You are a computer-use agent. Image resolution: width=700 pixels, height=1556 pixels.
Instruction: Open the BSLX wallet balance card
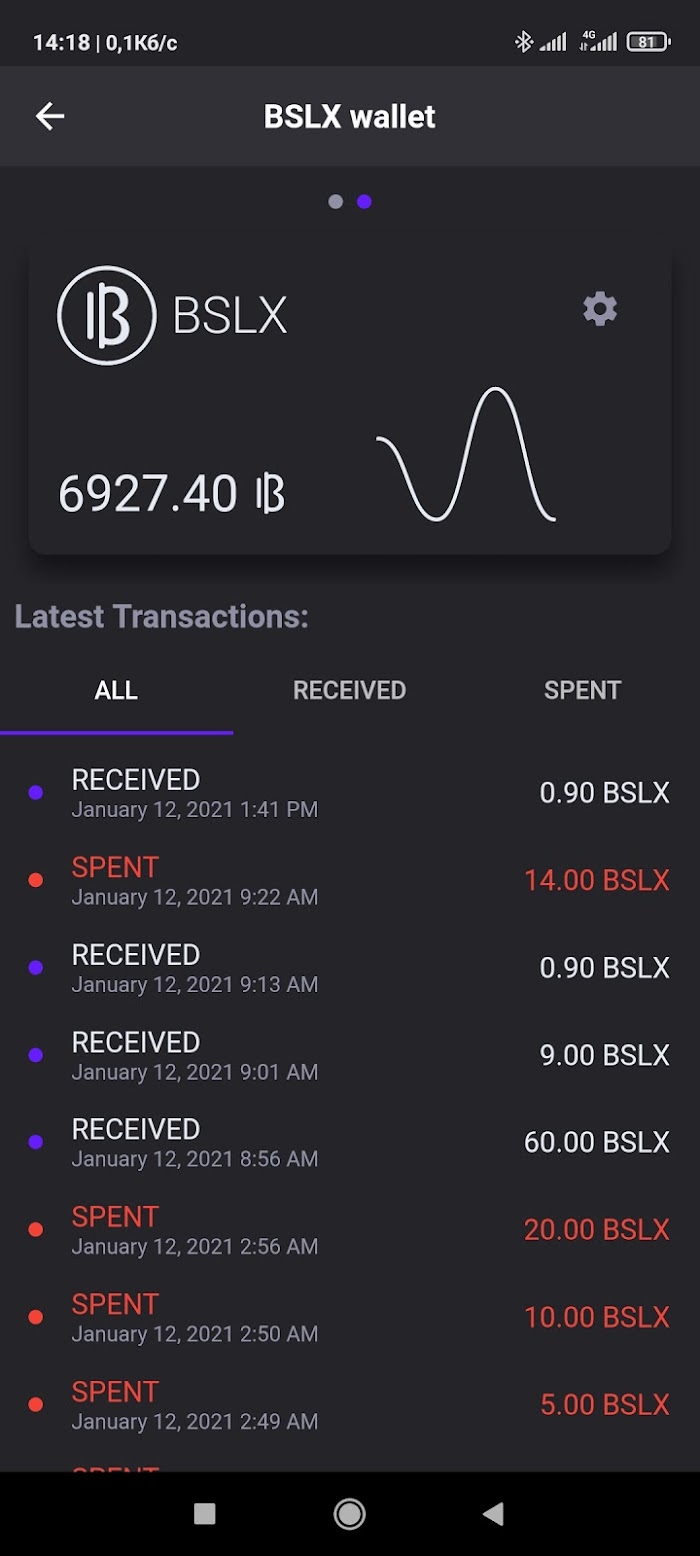click(x=350, y=396)
